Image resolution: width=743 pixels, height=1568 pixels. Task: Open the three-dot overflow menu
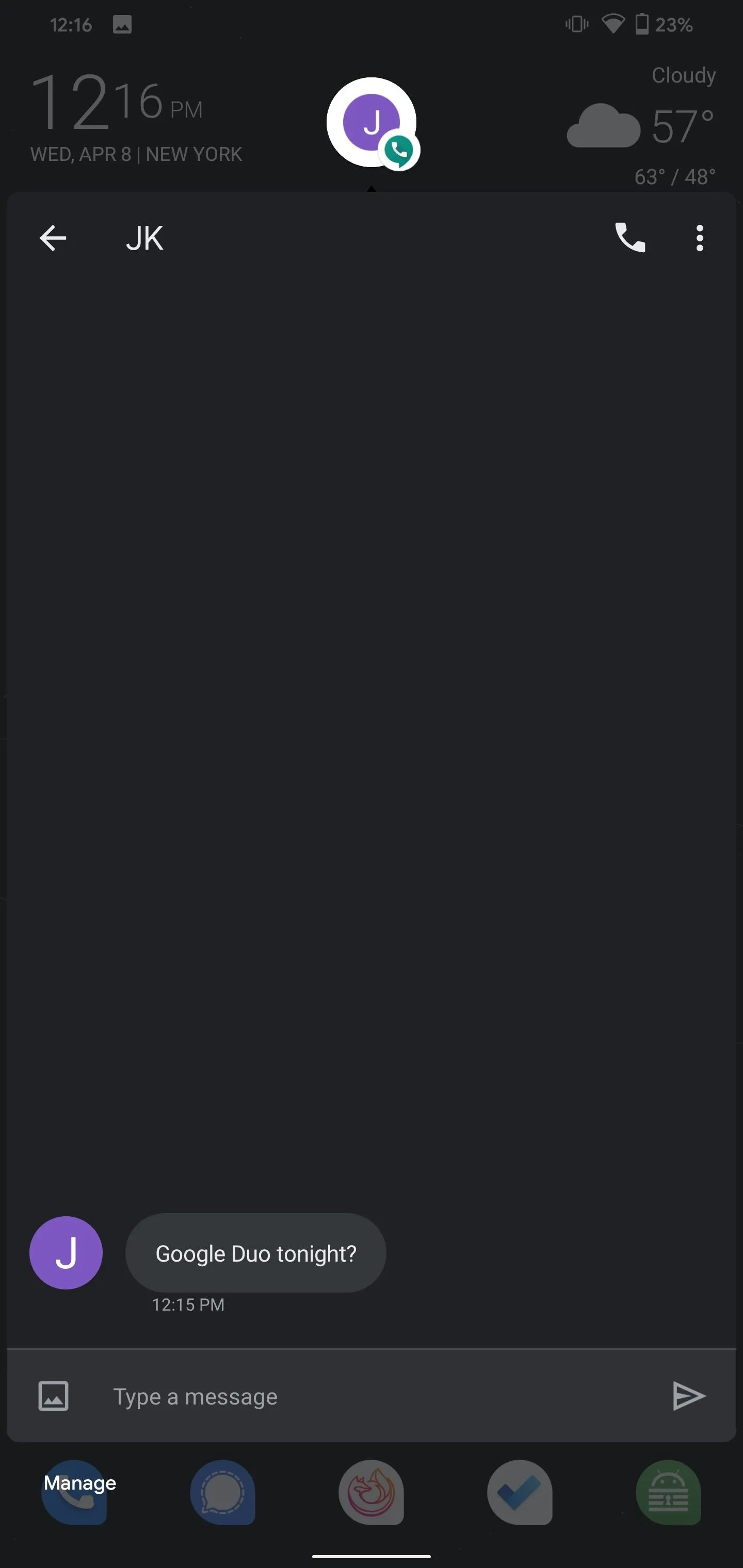tap(700, 238)
